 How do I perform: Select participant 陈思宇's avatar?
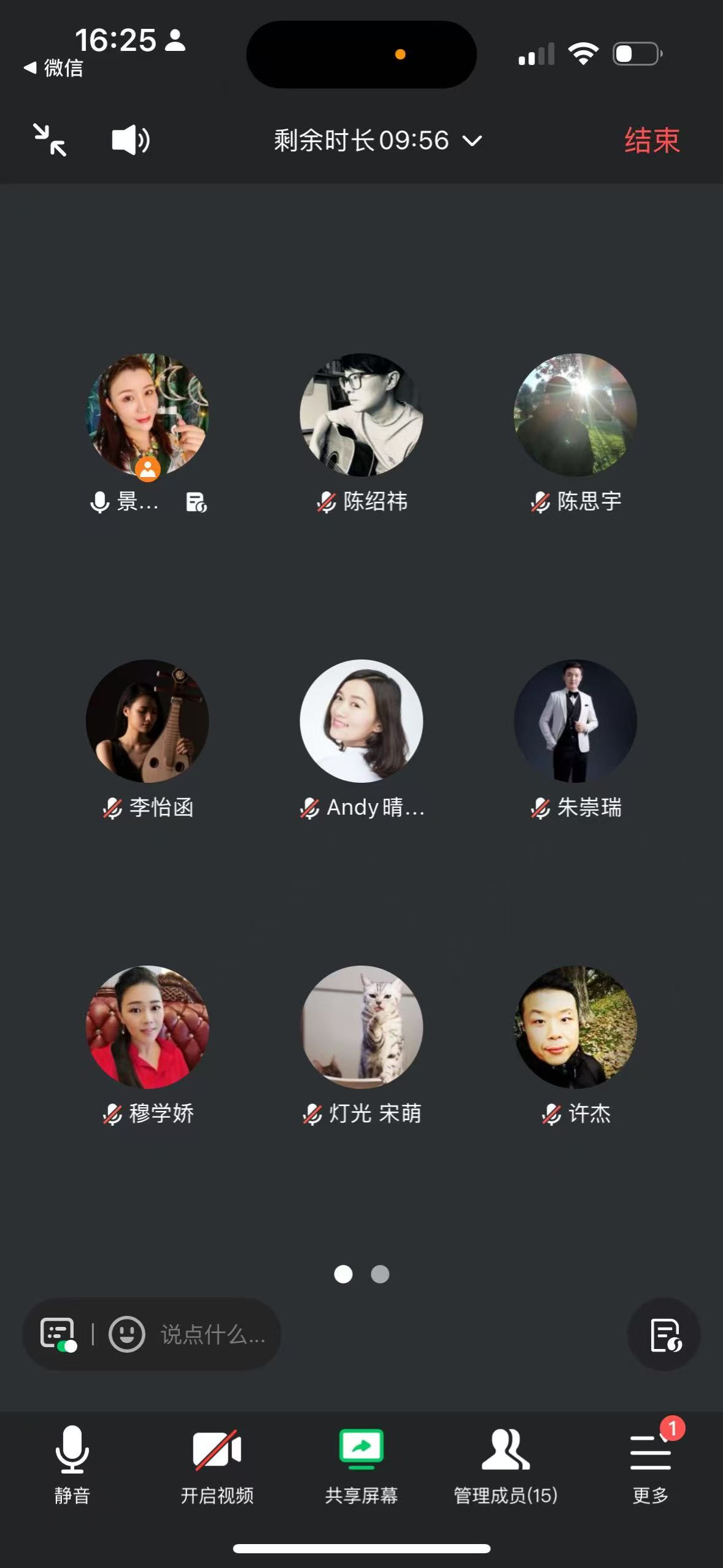[575, 415]
